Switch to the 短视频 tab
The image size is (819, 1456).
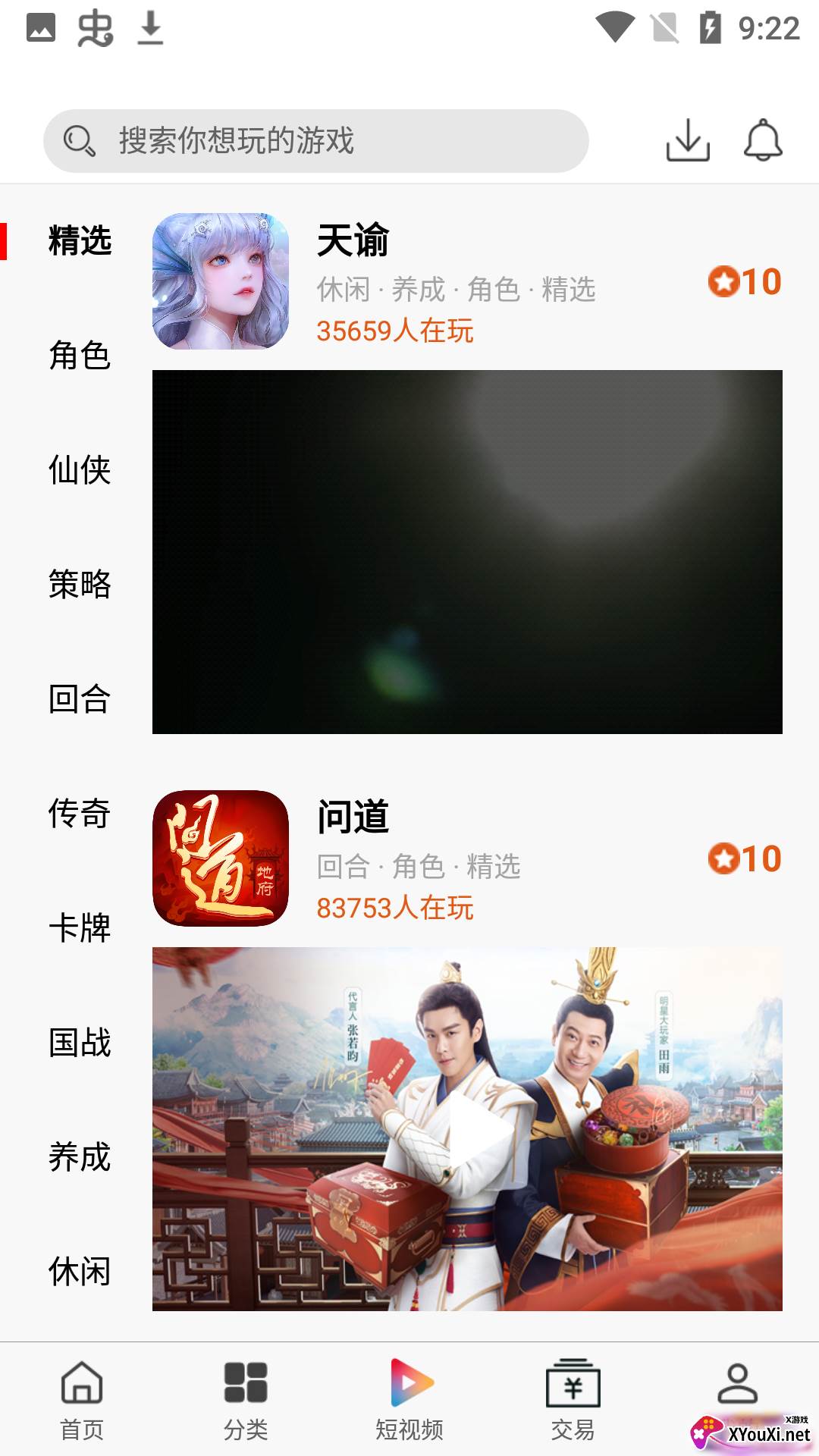[x=409, y=1400]
